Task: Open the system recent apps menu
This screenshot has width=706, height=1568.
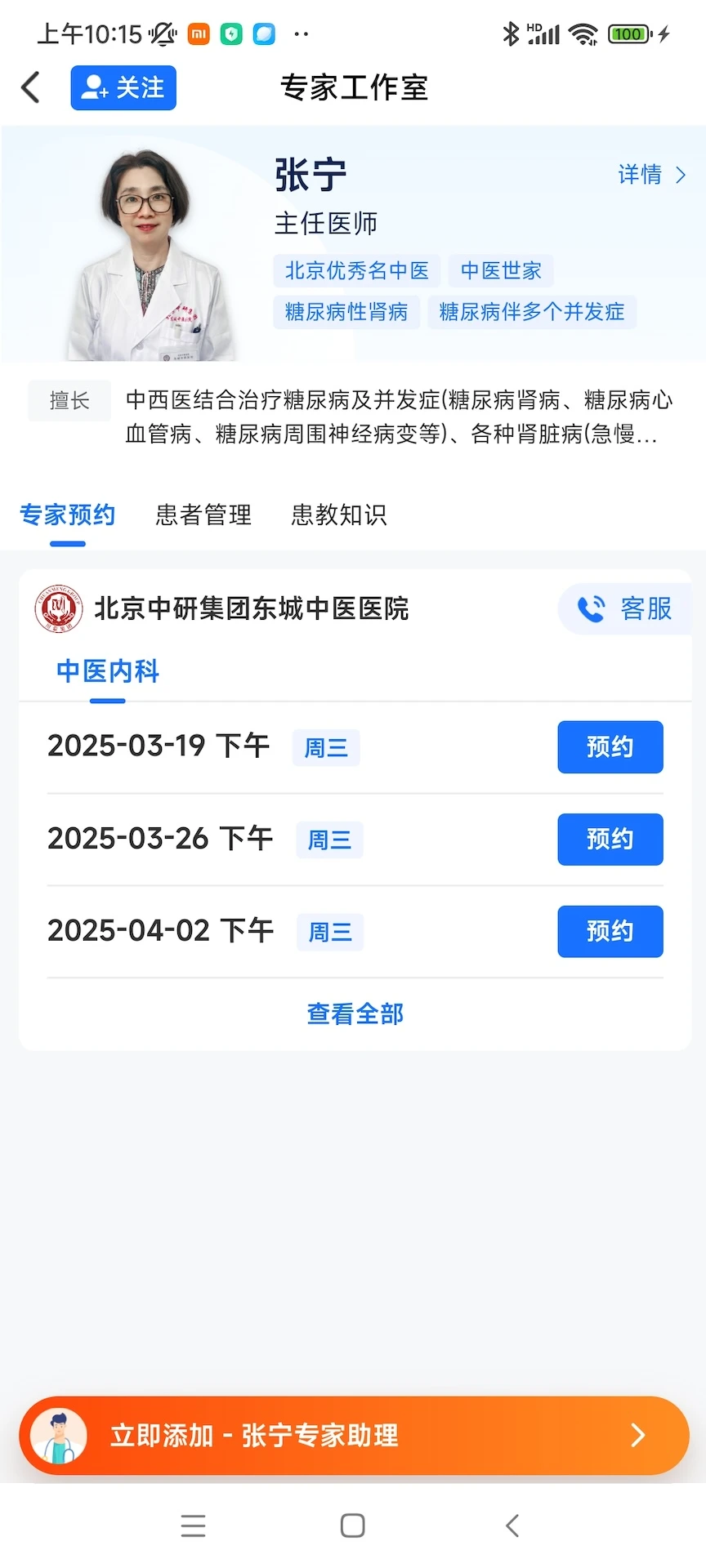Action: point(193,1526)
